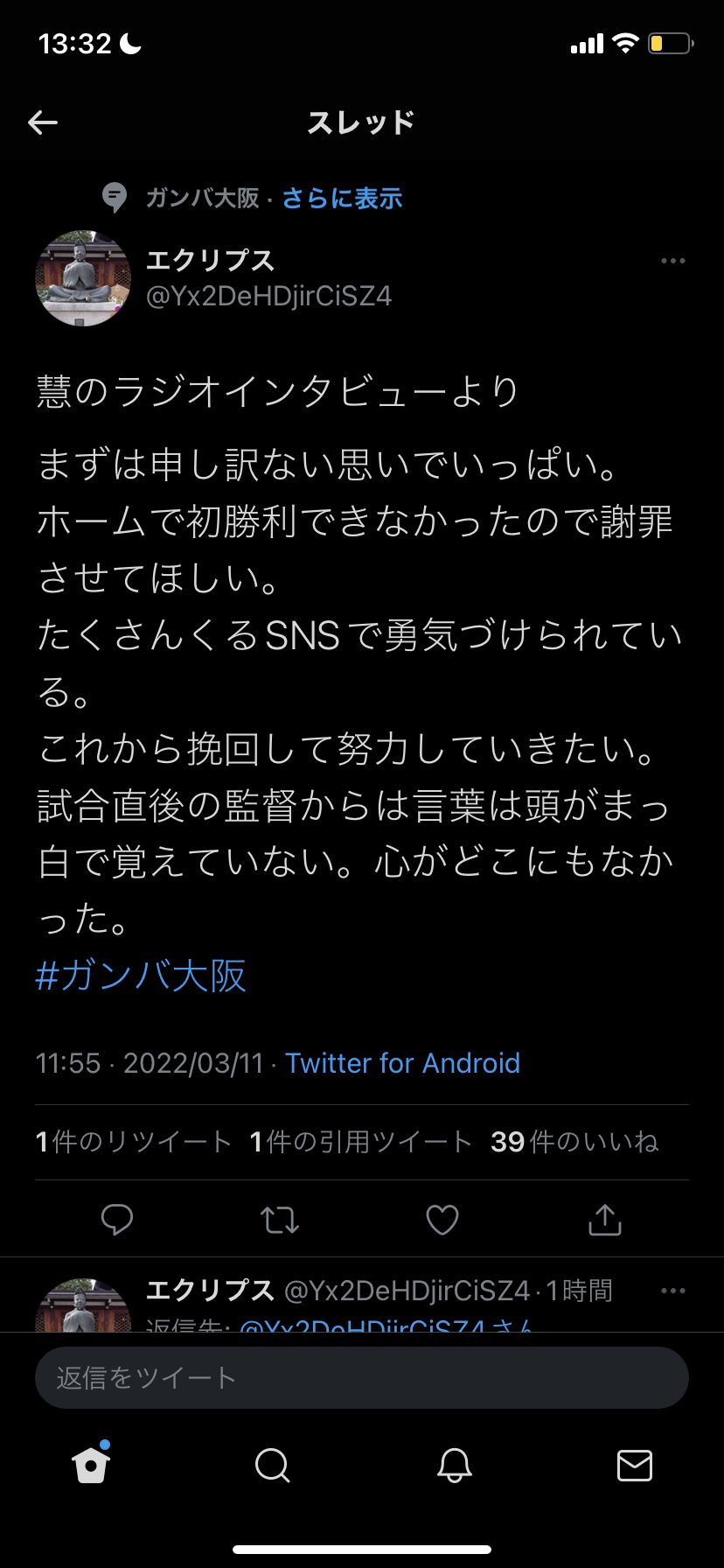
Task: Share the tweet
Action: coord(605,1219)
